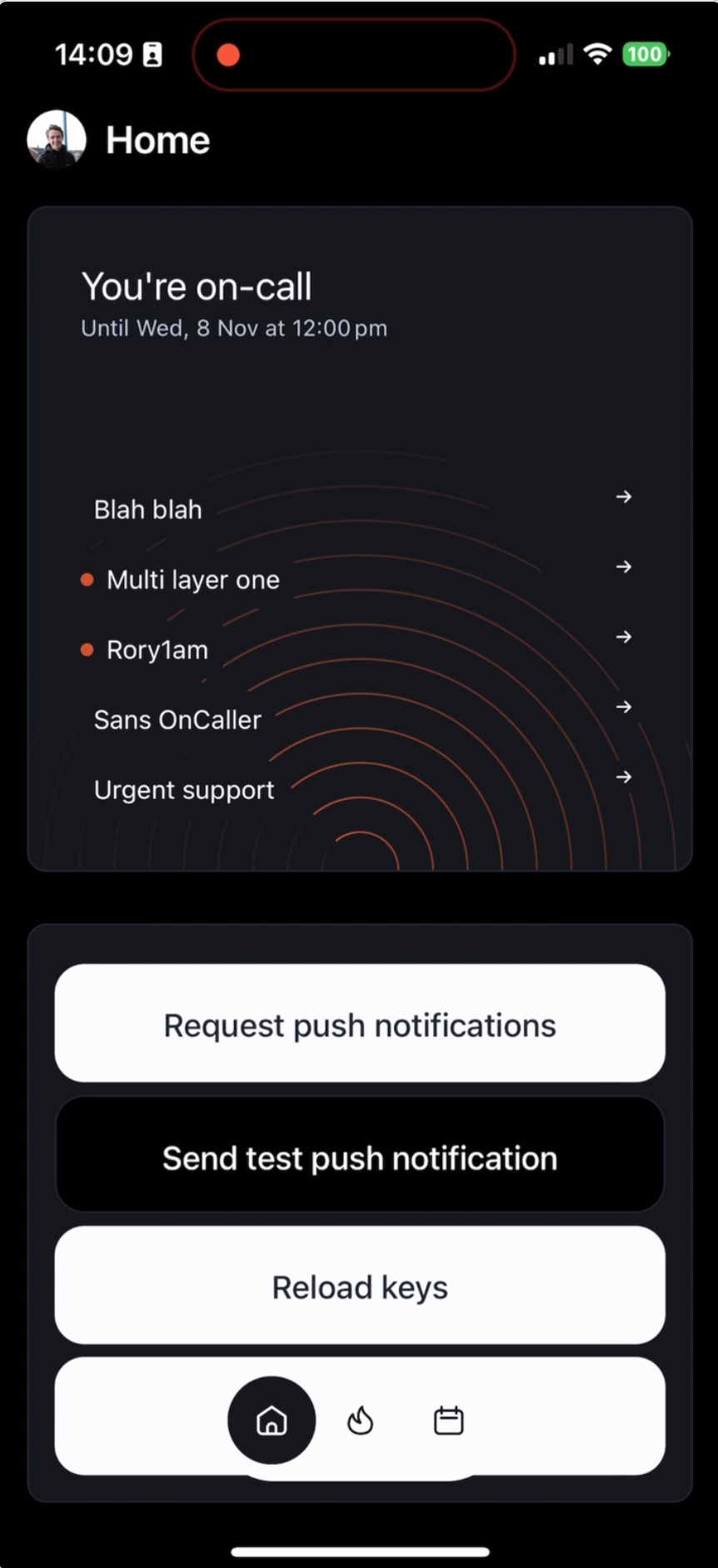Tap Request push notifications
Screen dimensions: 718x1568
(x=360, y=1024)
